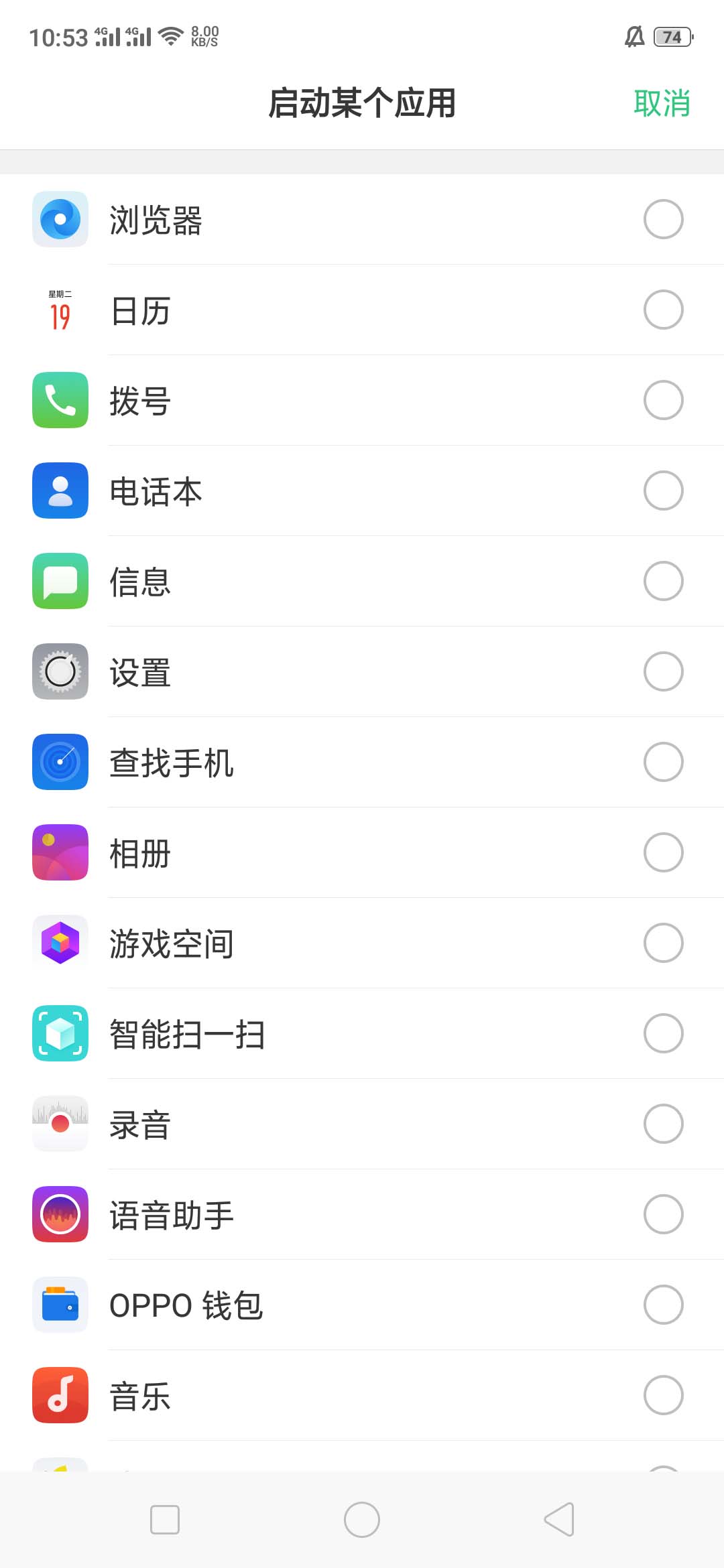
Task: Select 浏览器 as the app to launch
Action: coord(663,219)
